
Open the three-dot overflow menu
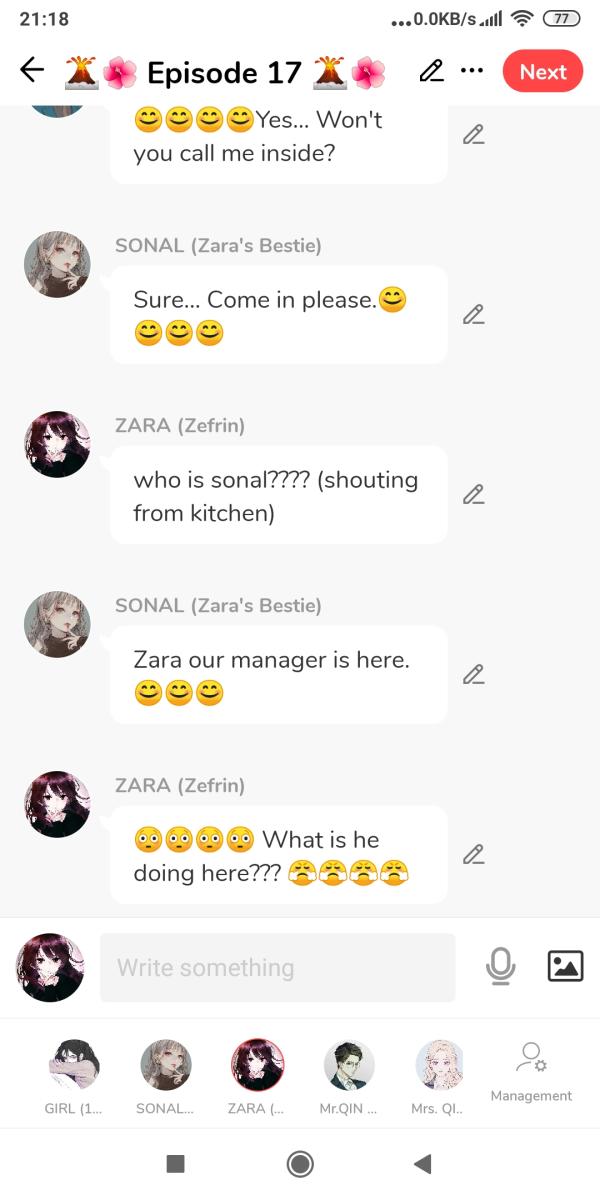pos(472,71)
